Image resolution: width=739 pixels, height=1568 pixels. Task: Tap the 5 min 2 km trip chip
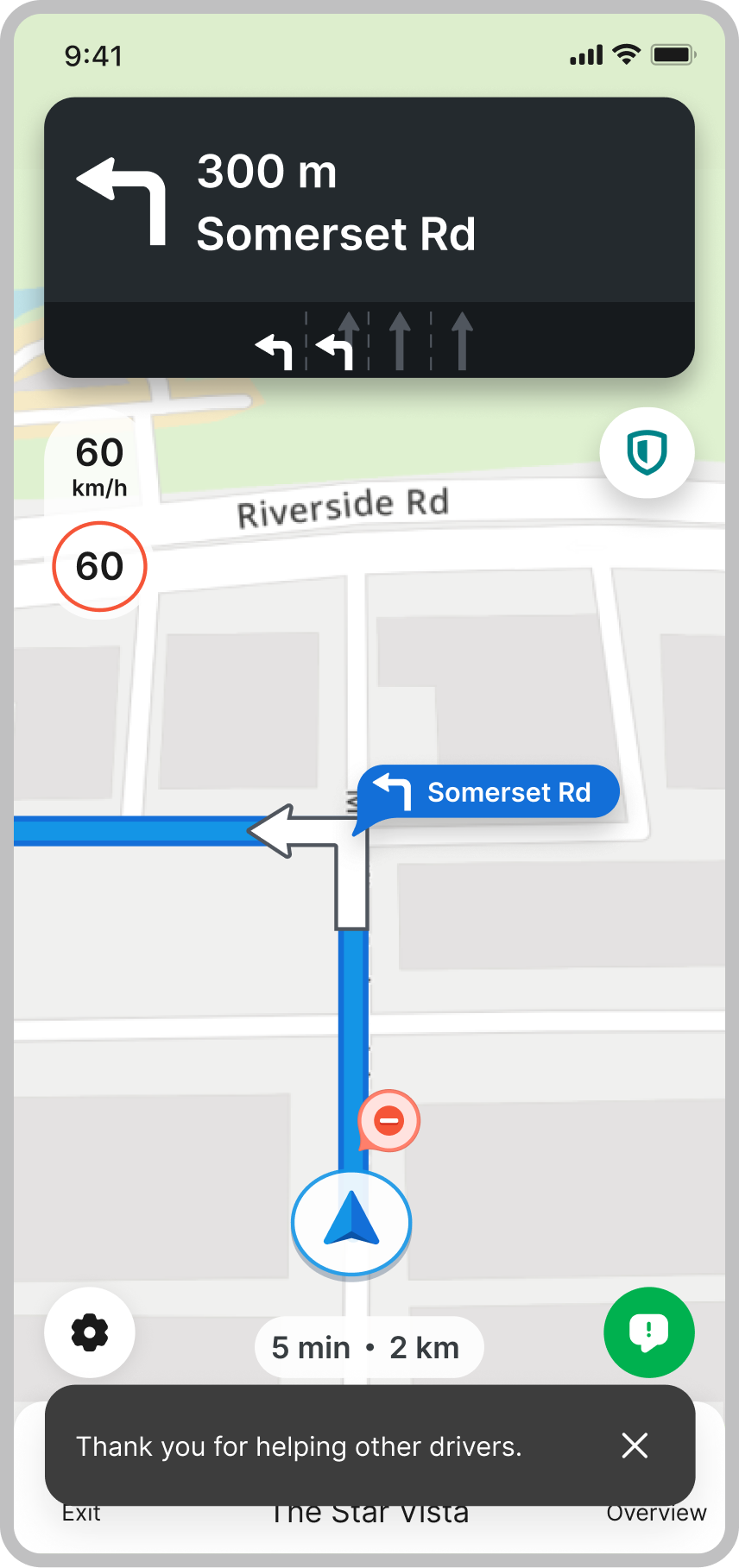[x=369, y=1347]
